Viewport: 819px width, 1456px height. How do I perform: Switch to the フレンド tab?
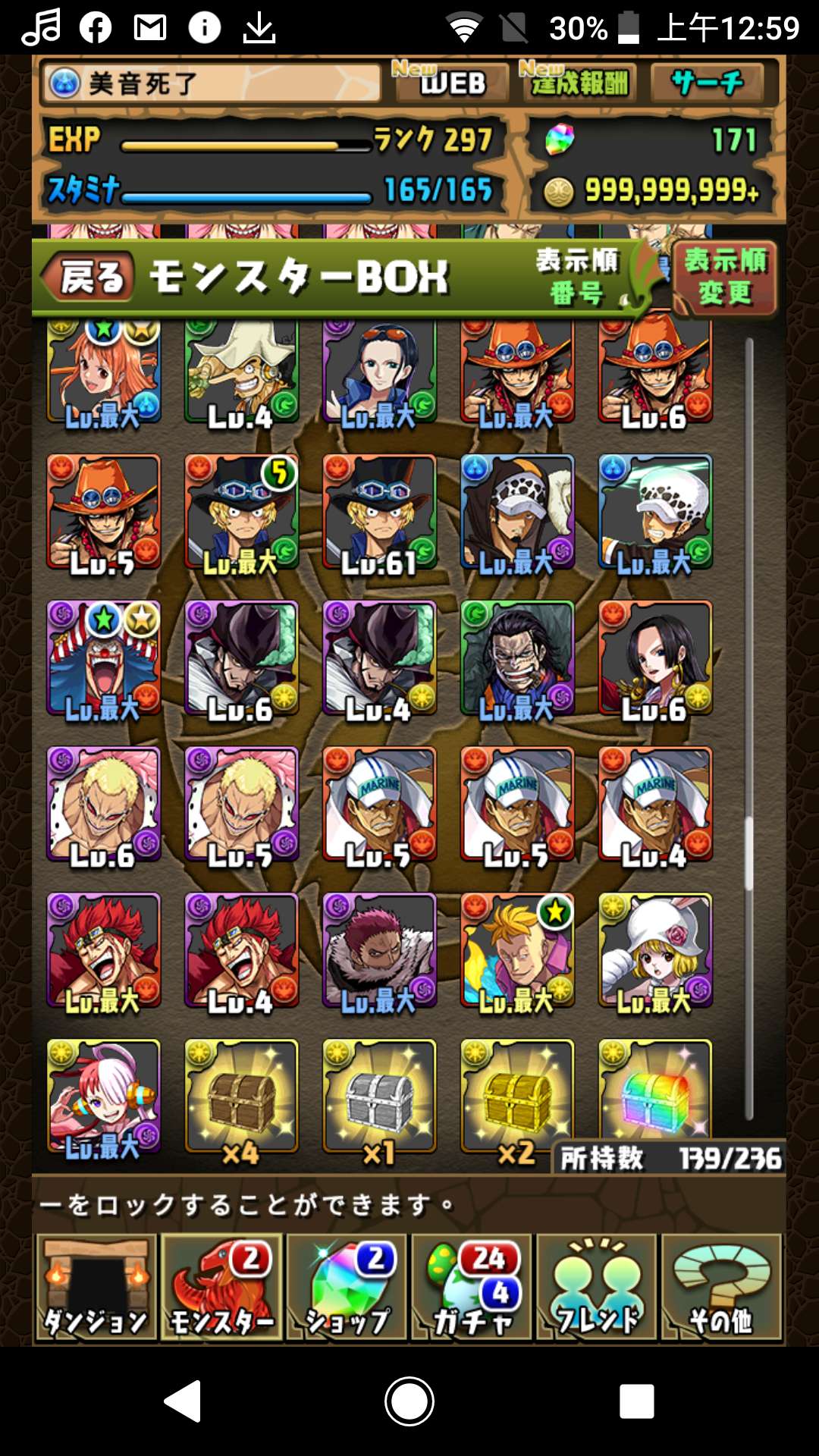(x=598, y=1286)
